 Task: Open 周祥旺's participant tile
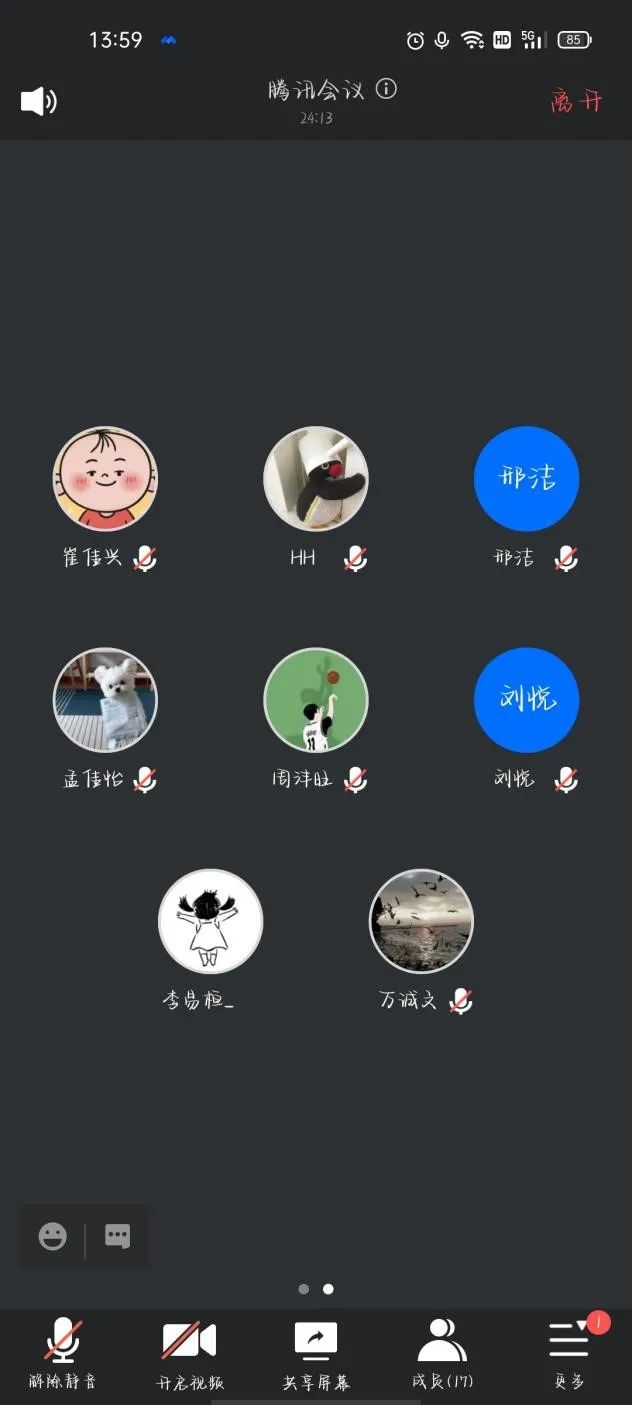tap(316, 699)
